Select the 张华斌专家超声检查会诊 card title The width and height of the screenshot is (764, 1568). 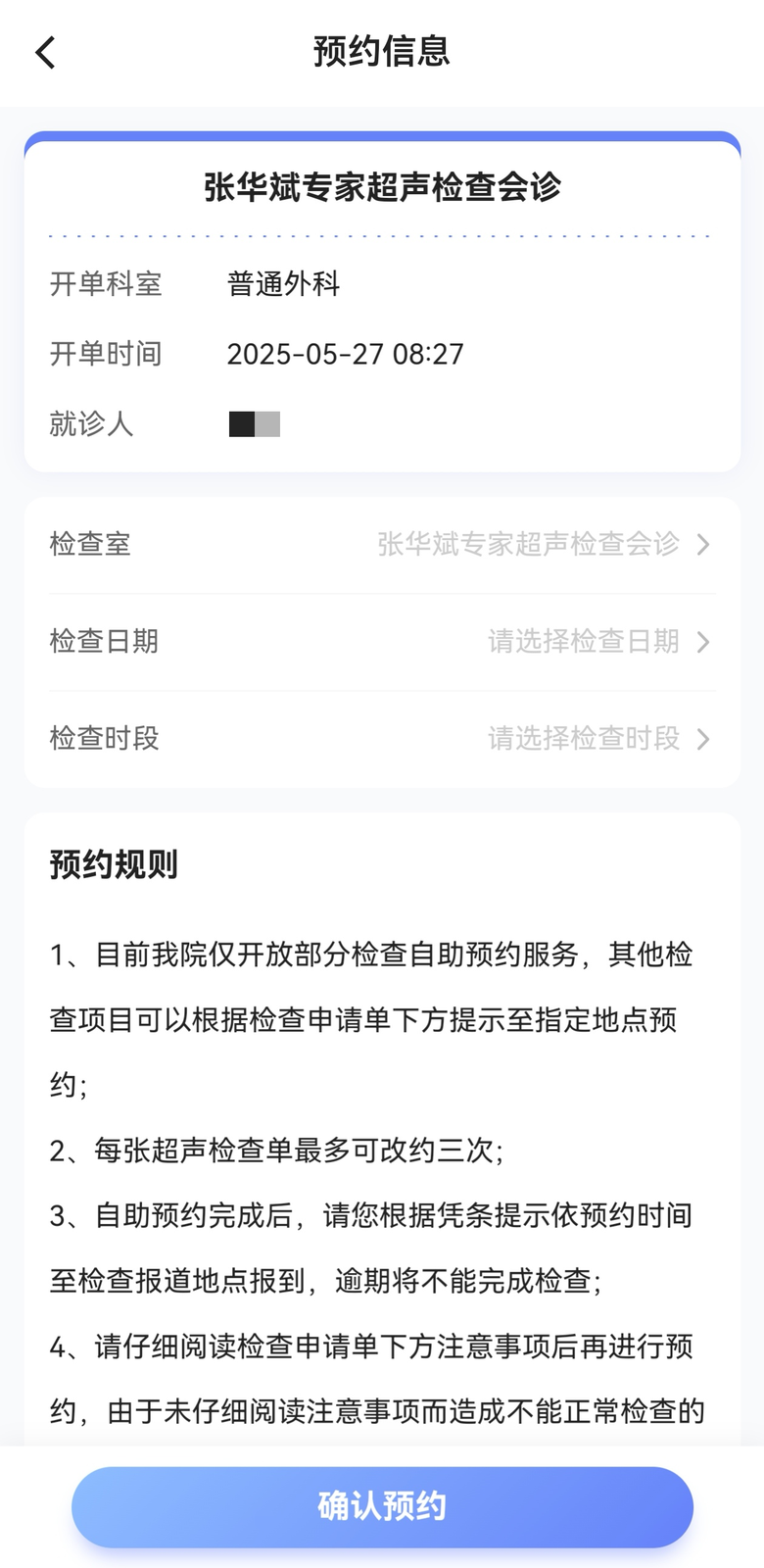click(381, 185)
